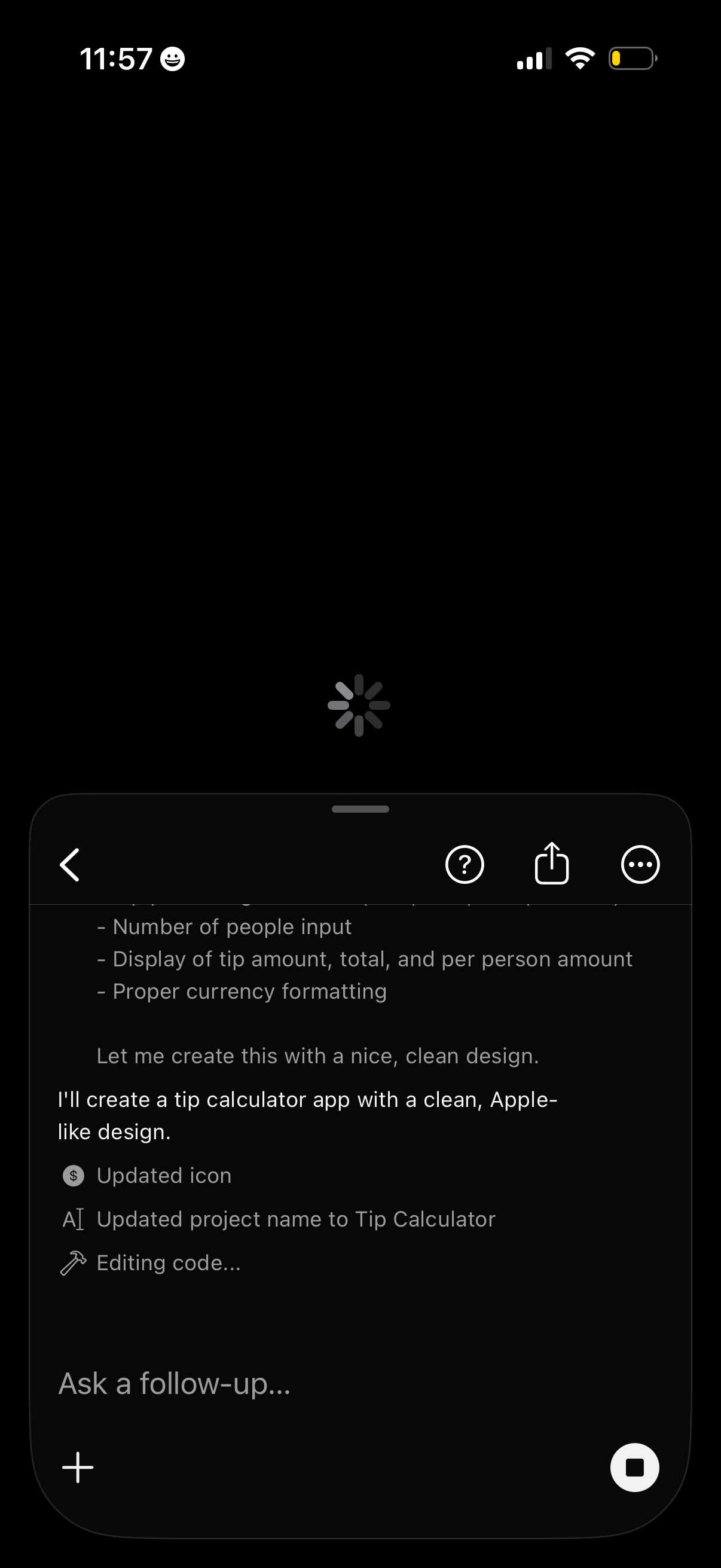This screenshot has height=1568, width=721.
Task: Open the more options menu at top right
Action: click(640, 864)
